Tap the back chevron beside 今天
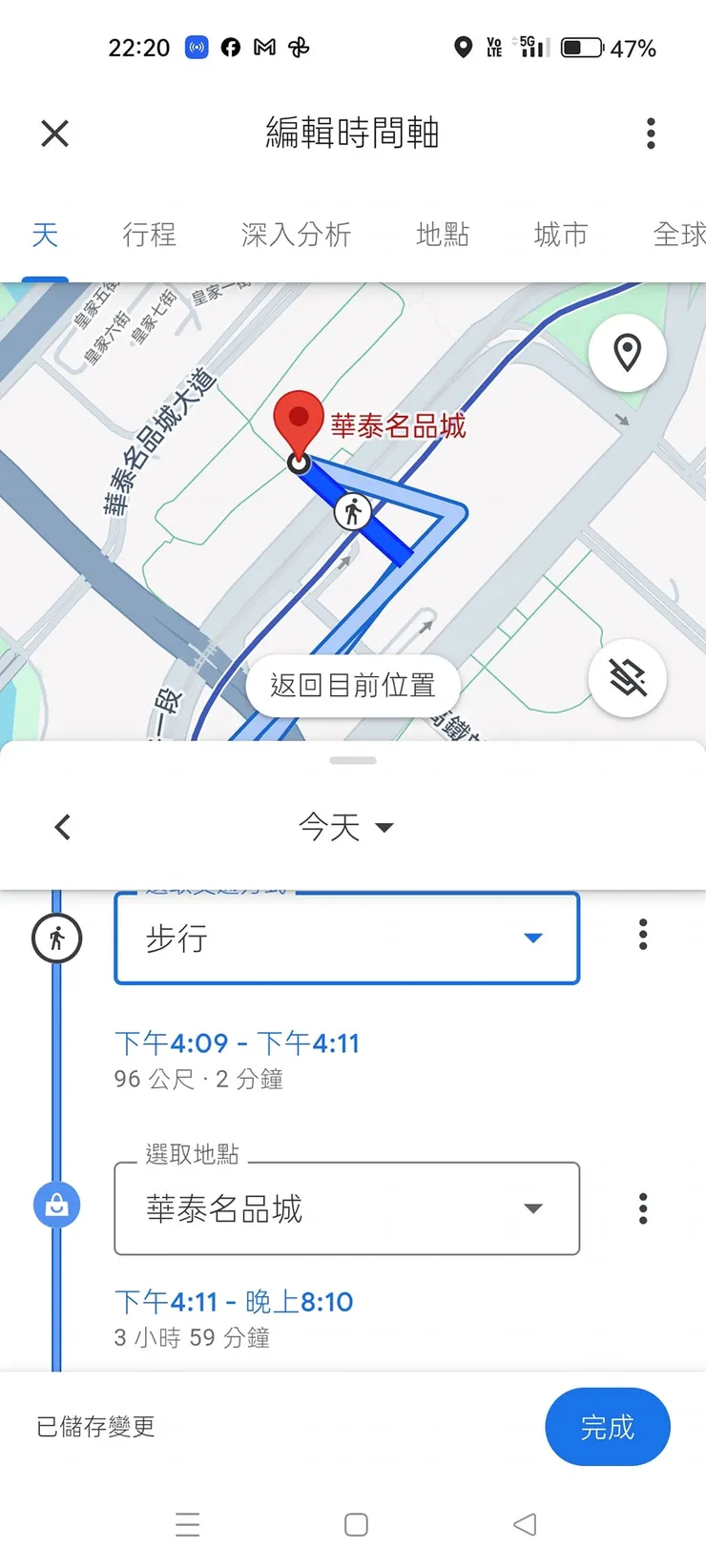Viewport: 706px width, 1568px height. [61, 827]
